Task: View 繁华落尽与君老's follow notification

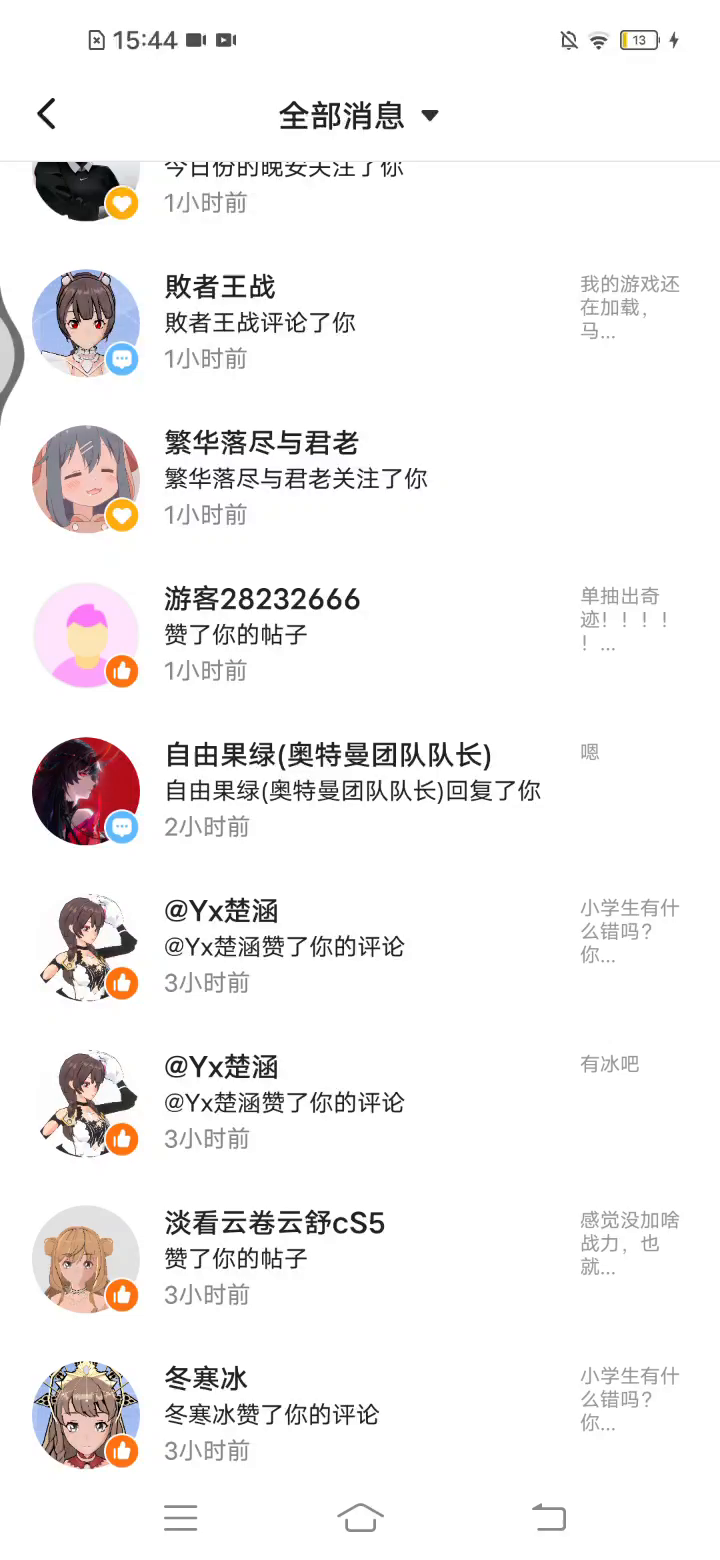Action: (x=350, y=478)
